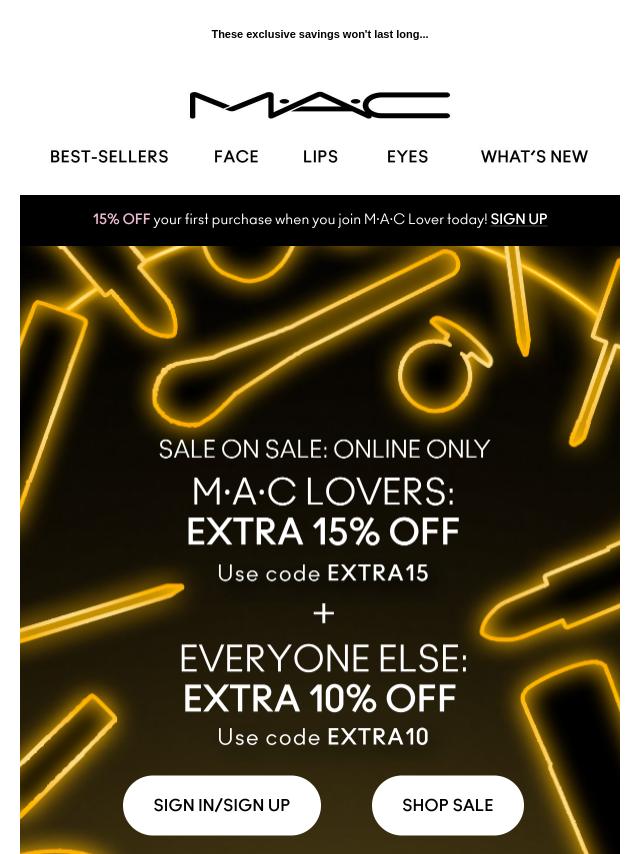Open the BEST-SELLERS category

coord(109,157)
